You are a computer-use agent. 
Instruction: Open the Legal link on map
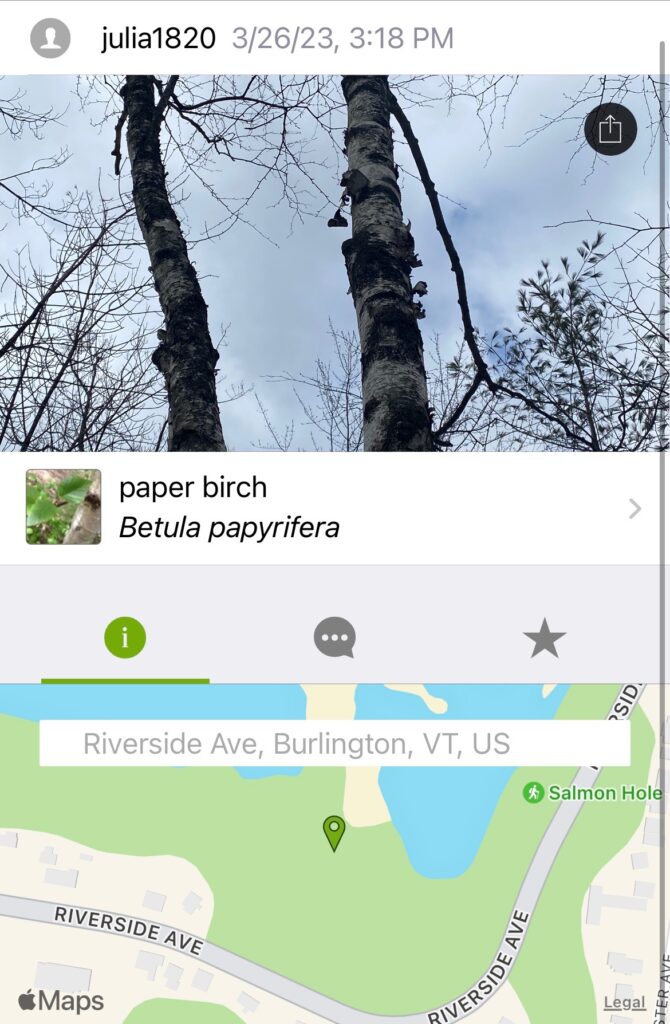point(624,1002)
